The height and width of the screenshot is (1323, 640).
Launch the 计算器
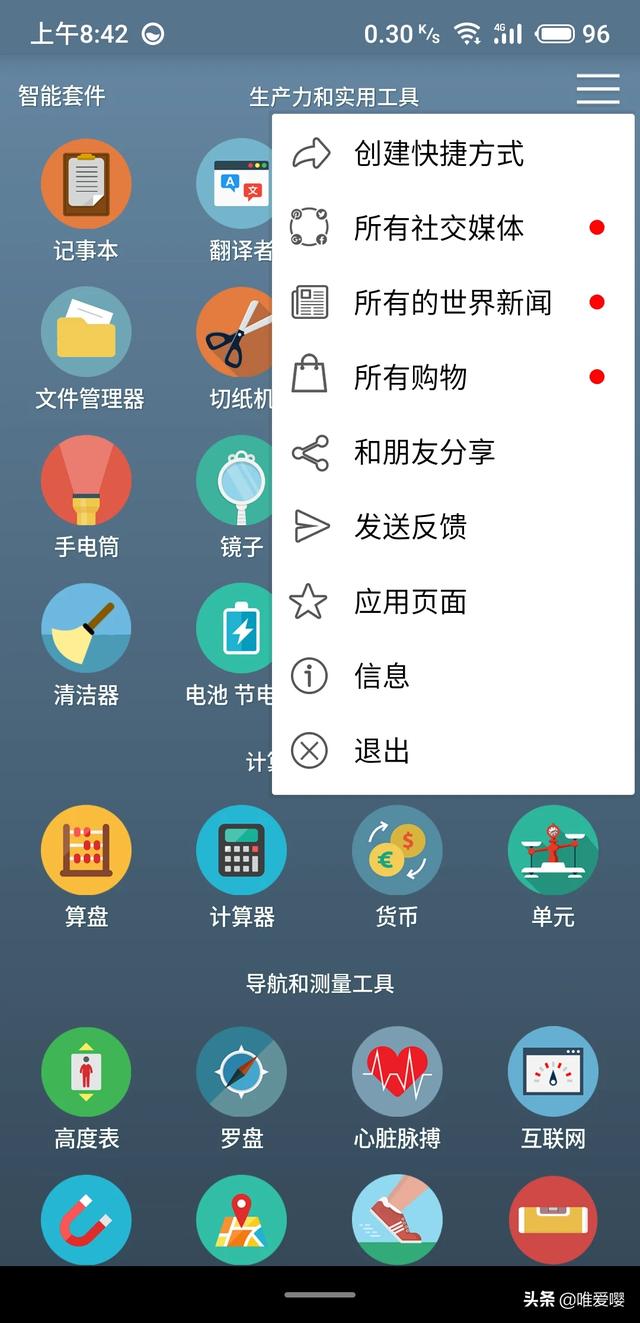pyautogui.click(x=242, y=866)
